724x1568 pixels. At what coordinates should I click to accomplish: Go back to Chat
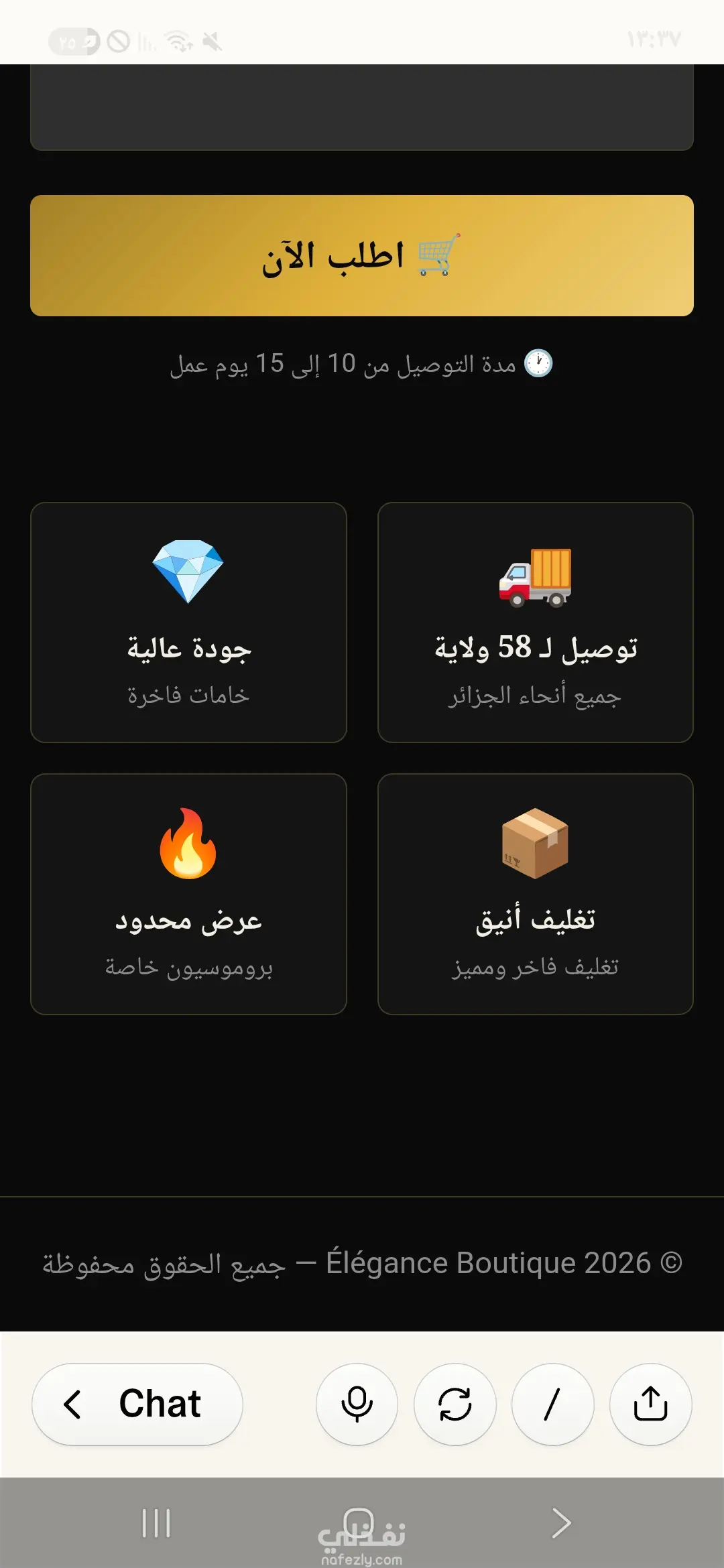click(137, 1404)
